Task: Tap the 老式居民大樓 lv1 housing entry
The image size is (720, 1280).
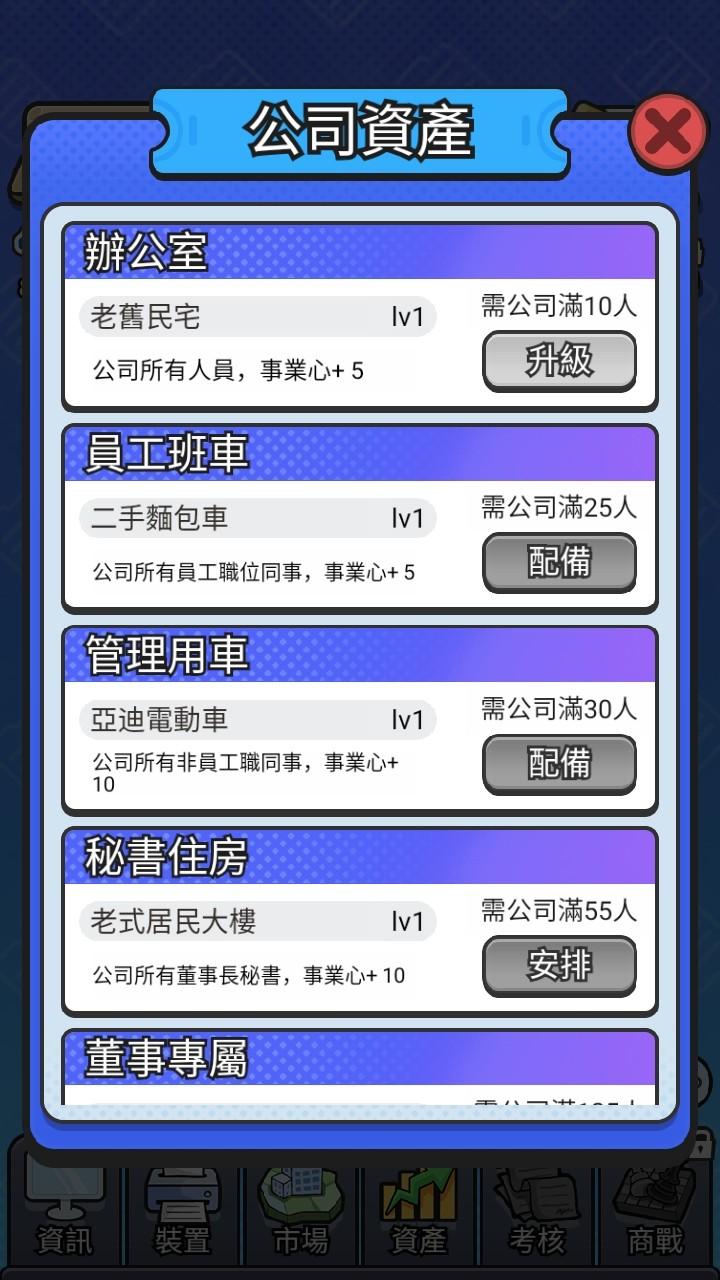Action: [x=255, y=921]
